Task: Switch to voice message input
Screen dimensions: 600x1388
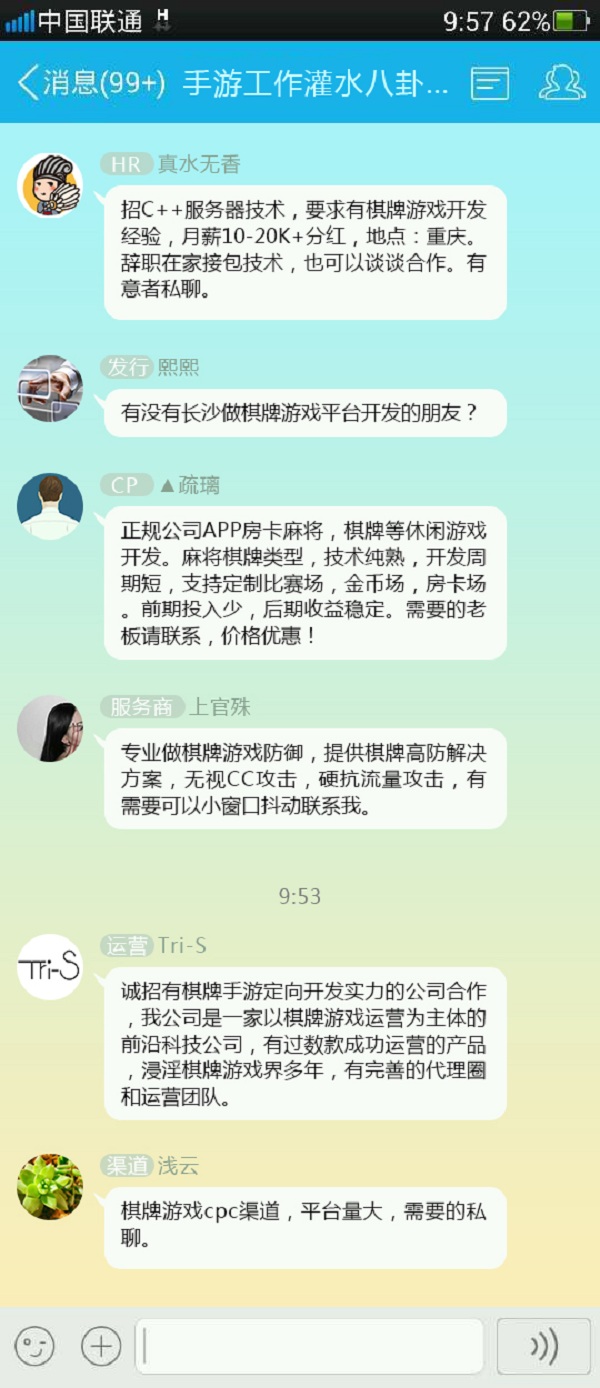Action: 544,1346
